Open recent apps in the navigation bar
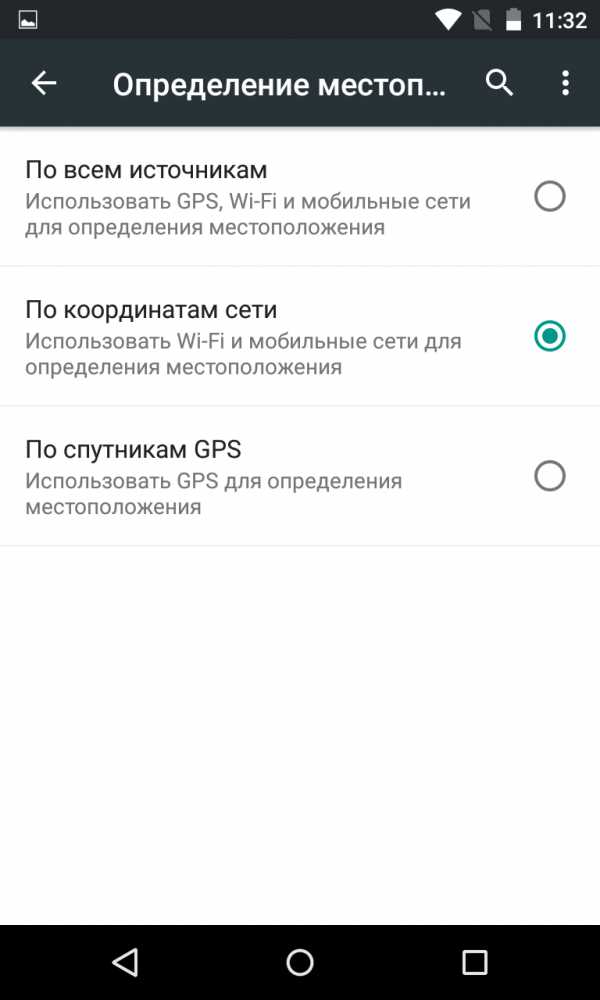Viewport: 600px width, 1000px height. [x=474, y=962]
